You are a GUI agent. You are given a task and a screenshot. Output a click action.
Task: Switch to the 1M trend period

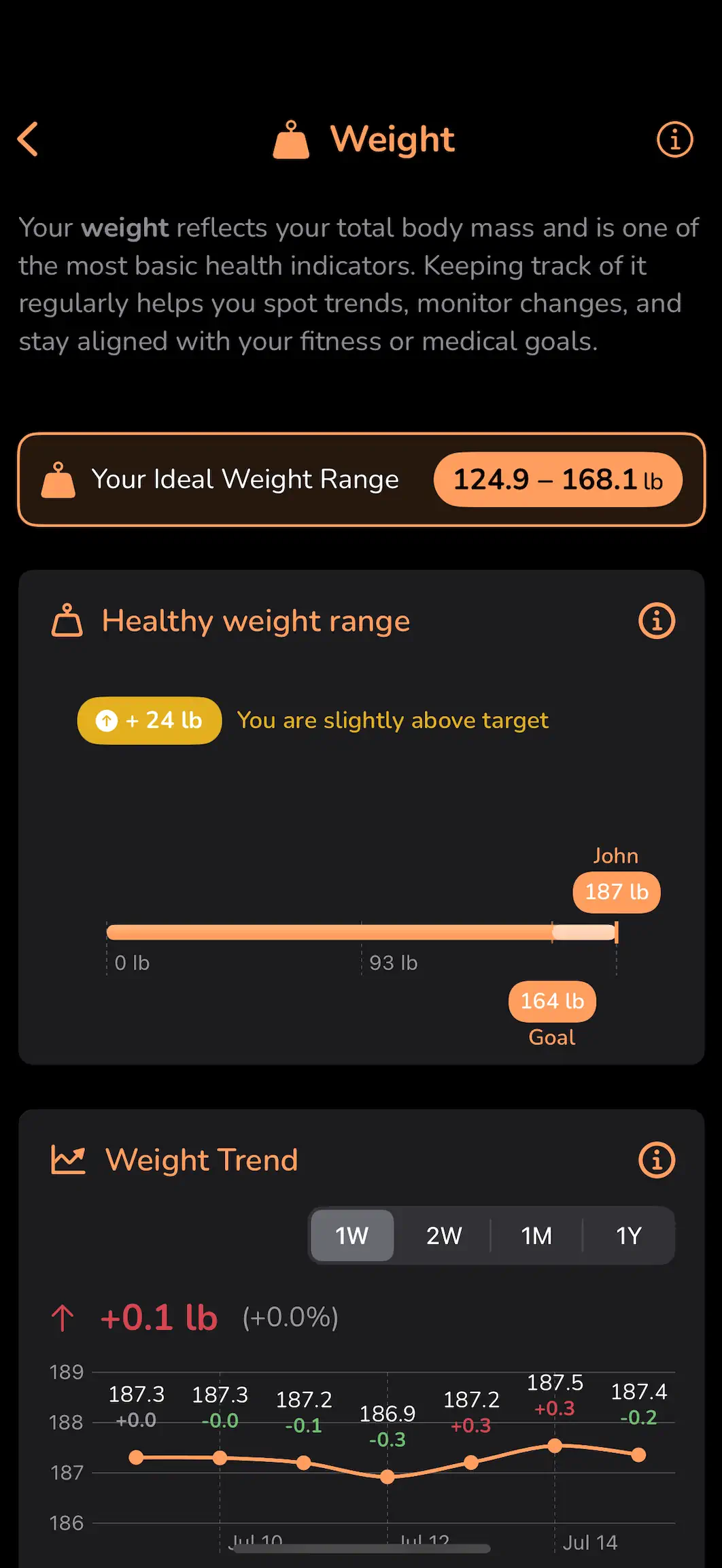coord(536,1235)
